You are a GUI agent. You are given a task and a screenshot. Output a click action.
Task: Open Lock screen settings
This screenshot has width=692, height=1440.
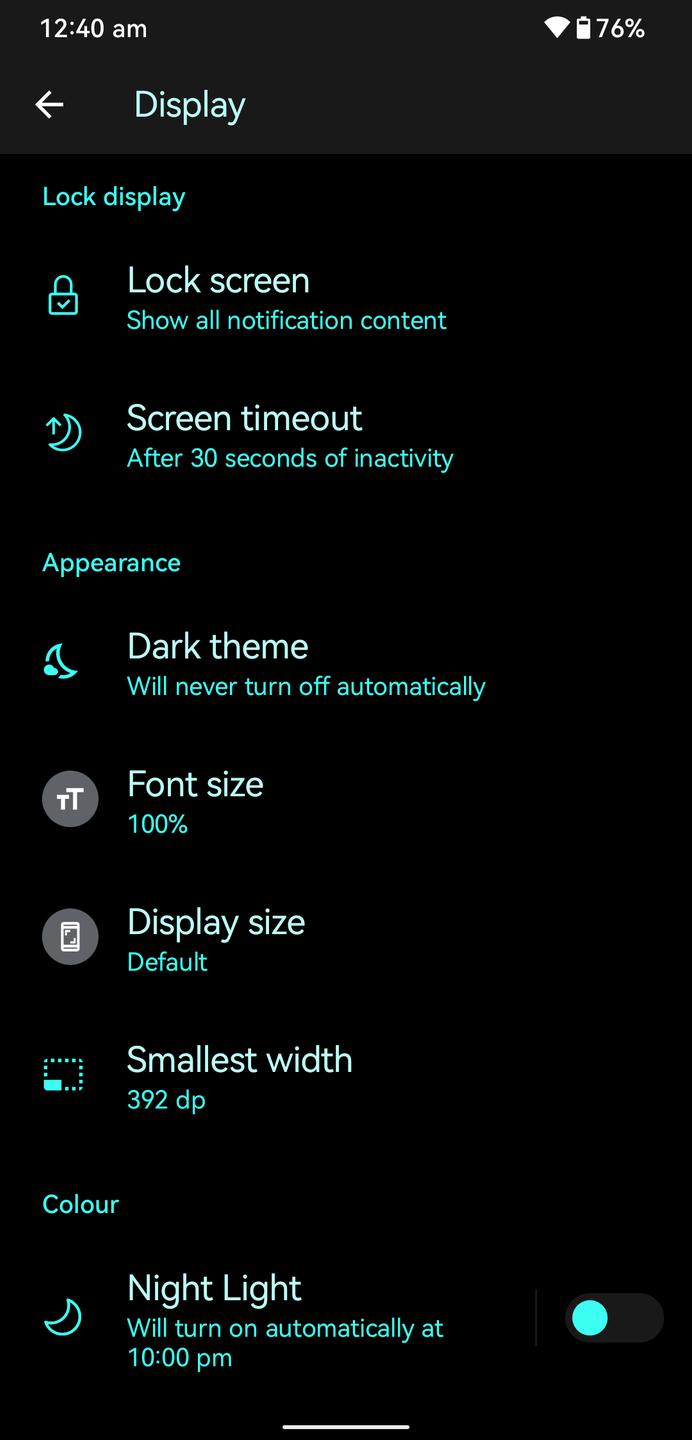click(346, 298)
